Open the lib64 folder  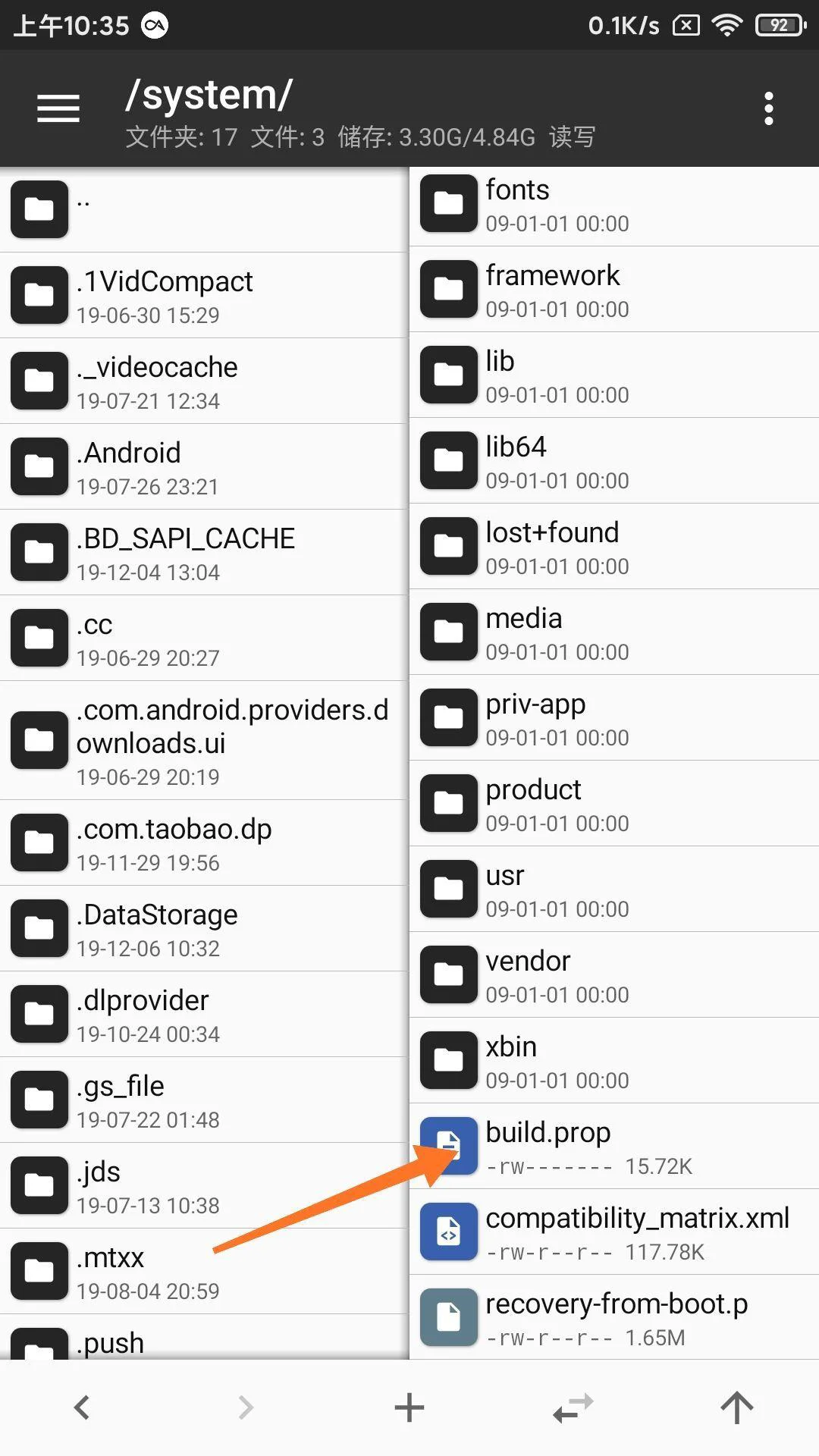click(x=614, y=460)
